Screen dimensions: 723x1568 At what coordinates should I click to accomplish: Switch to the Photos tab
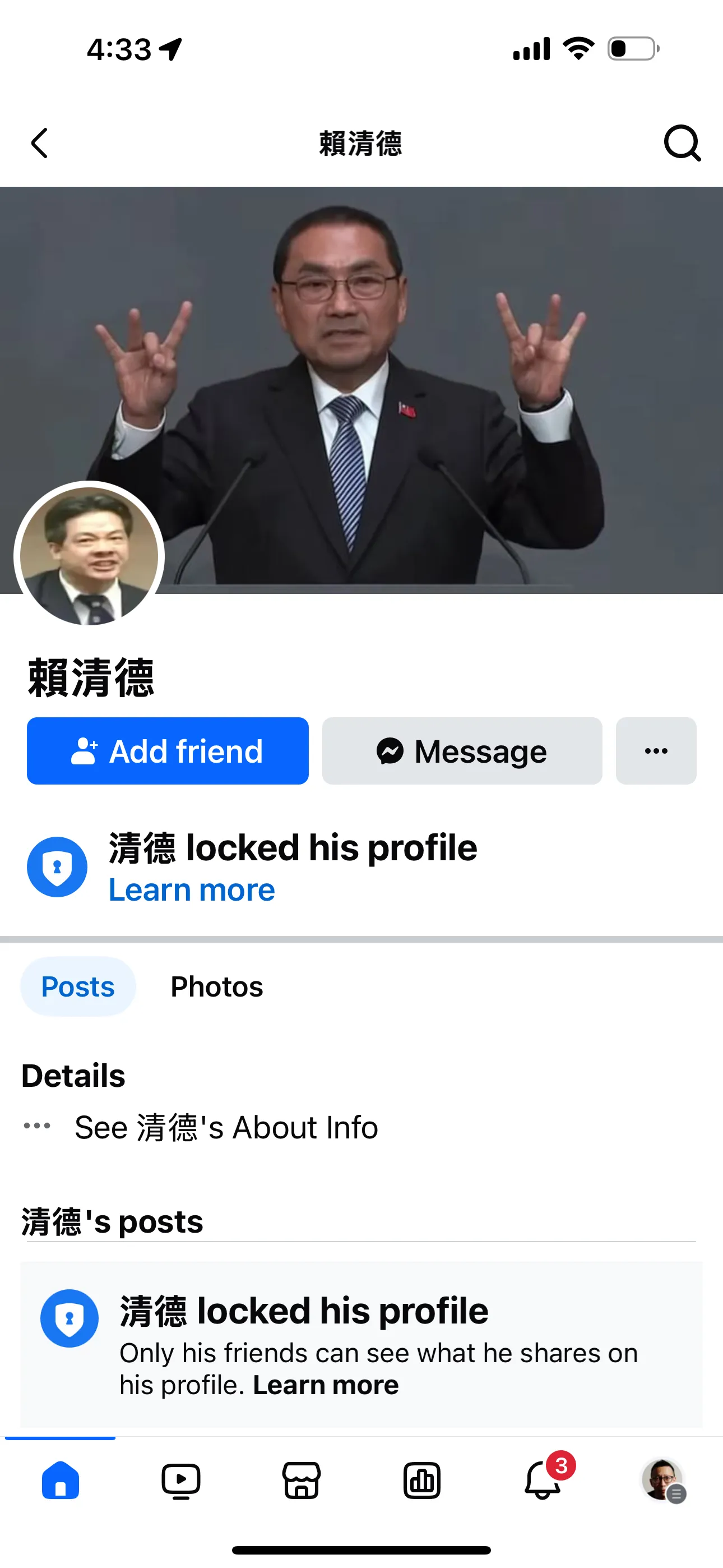[x=217, y=986]
